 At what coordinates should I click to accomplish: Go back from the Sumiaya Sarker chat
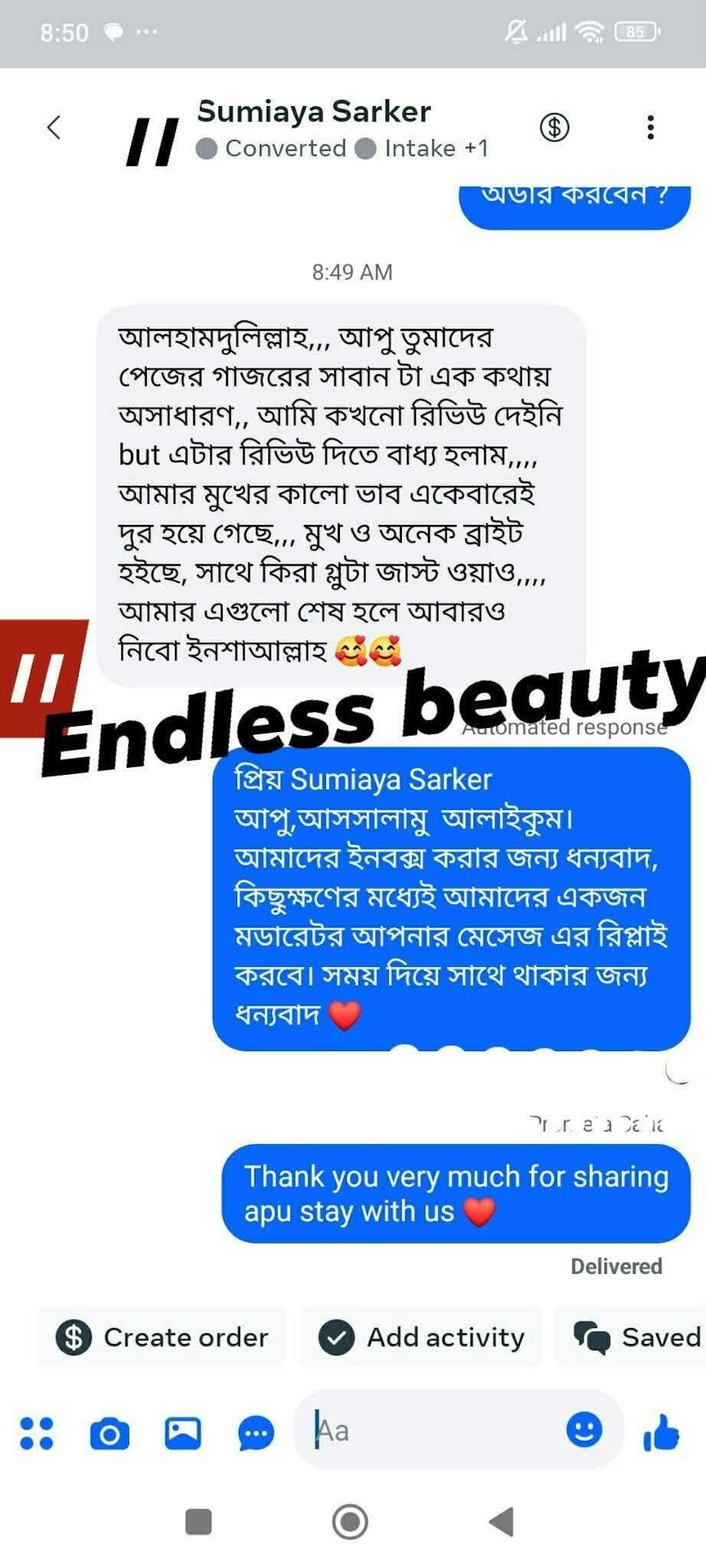54,128
